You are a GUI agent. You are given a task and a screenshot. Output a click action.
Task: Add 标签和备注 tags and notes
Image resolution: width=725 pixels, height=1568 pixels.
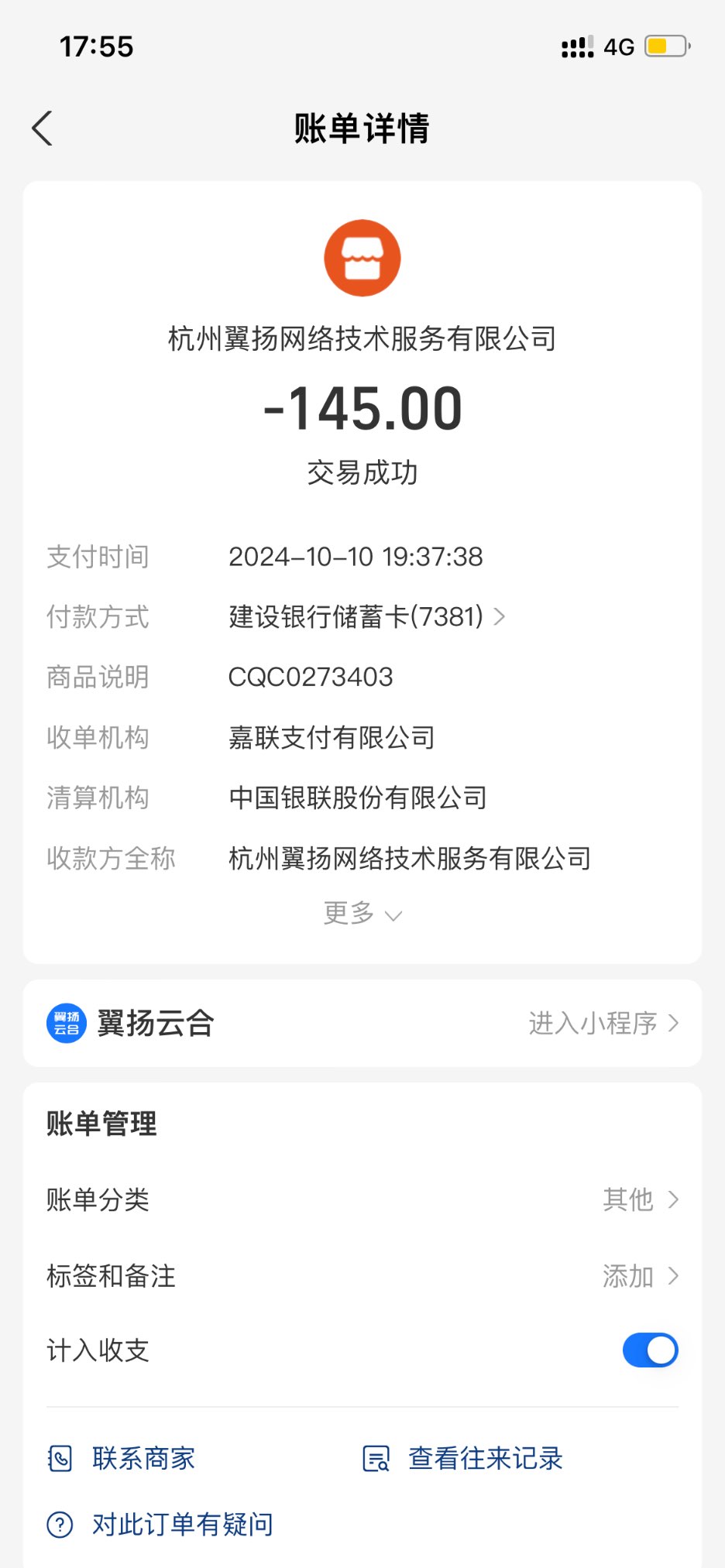point(639,1275)
